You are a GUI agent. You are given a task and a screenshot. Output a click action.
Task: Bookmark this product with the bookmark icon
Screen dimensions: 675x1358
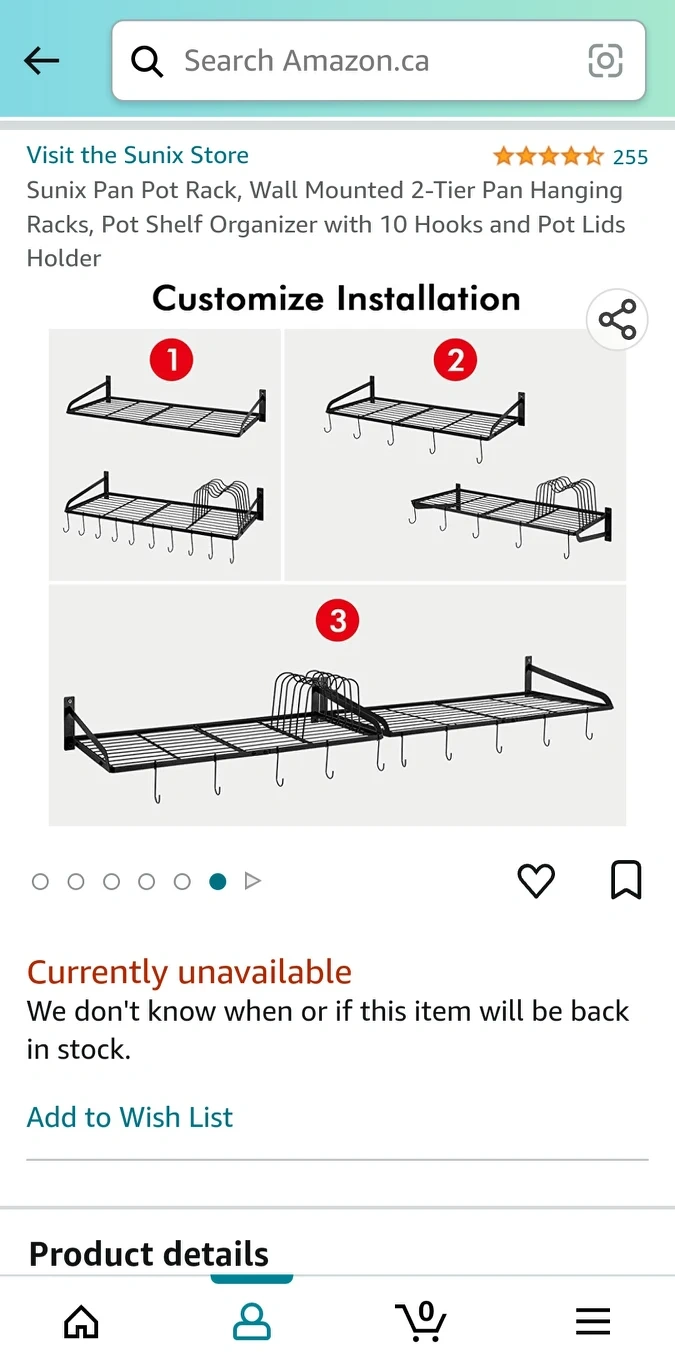[626, 881]
